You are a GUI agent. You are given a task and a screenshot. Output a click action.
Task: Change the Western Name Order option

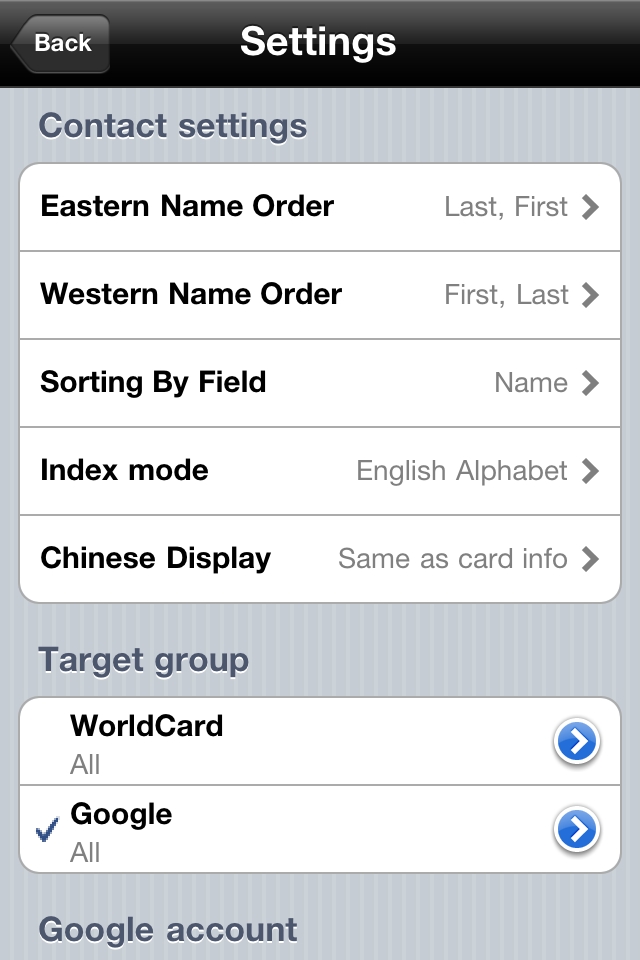coord(320,295)
